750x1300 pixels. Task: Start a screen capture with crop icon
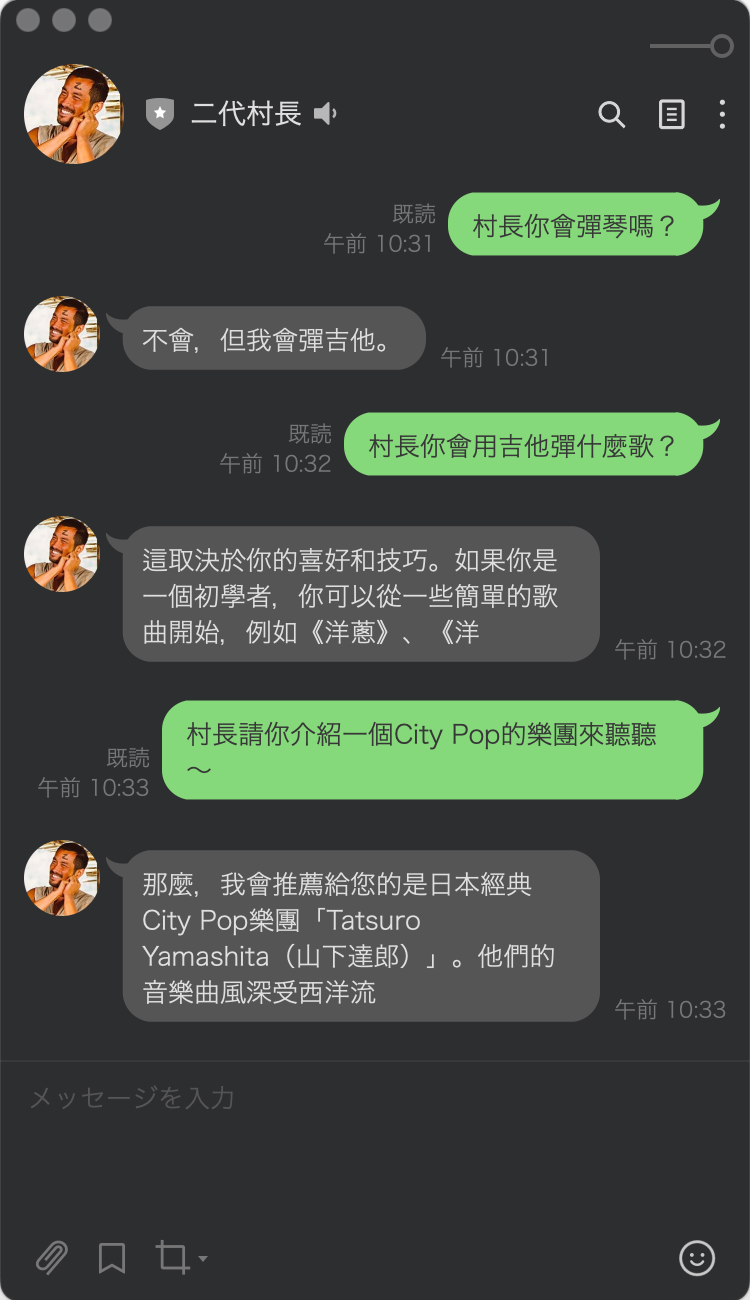(x=173, y=1257)
